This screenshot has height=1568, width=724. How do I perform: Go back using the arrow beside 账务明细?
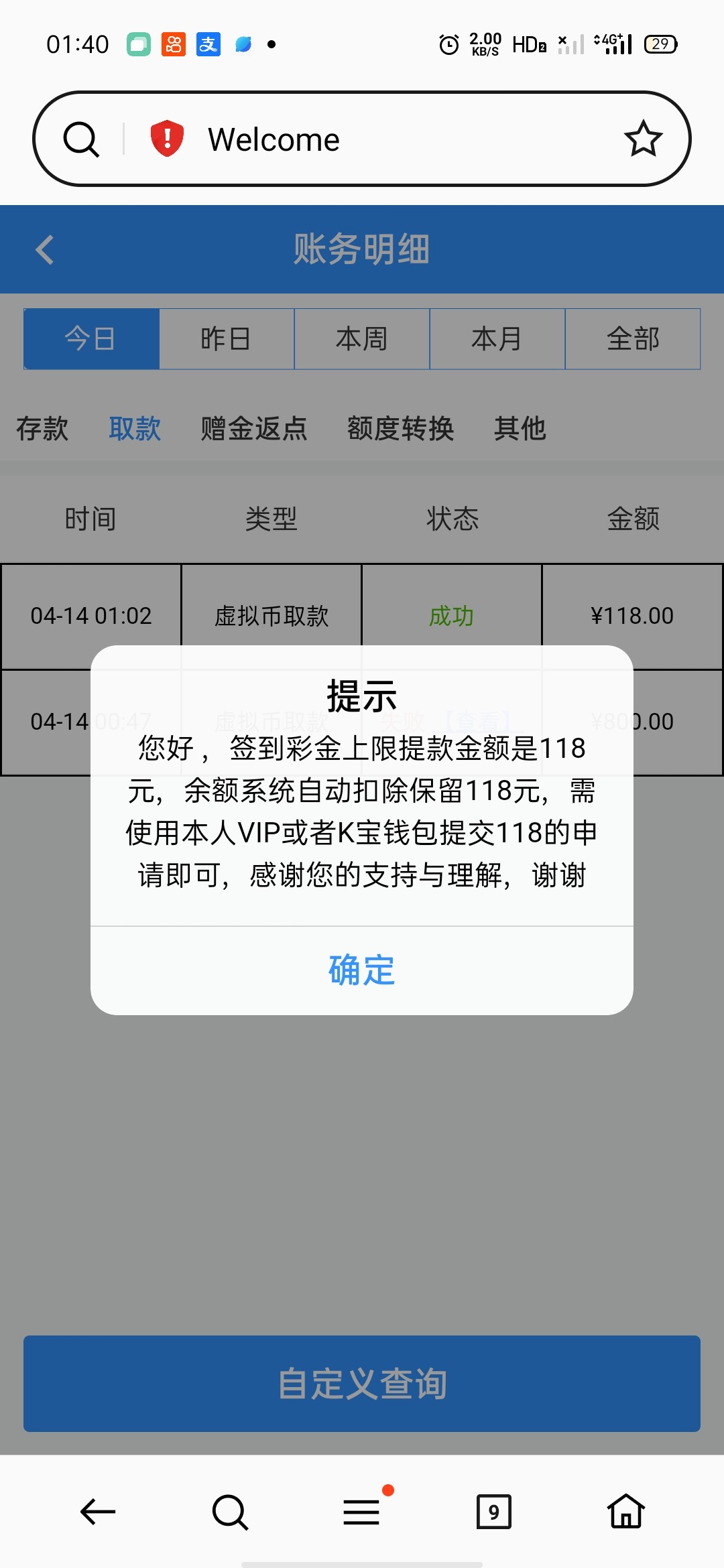pos(44,249)
